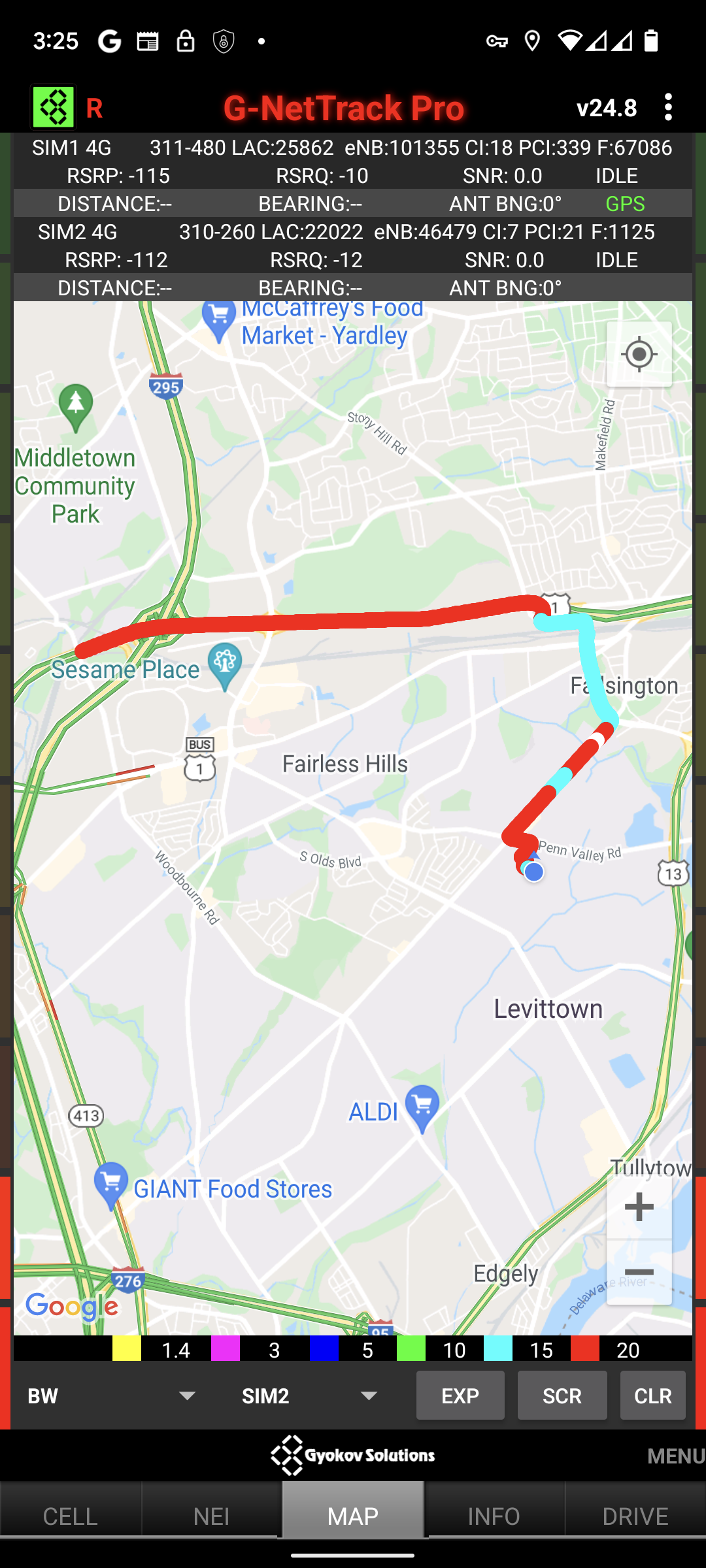Tap the GIANT Food Stores marker

pyautogui.click(x=111, y=1184)
